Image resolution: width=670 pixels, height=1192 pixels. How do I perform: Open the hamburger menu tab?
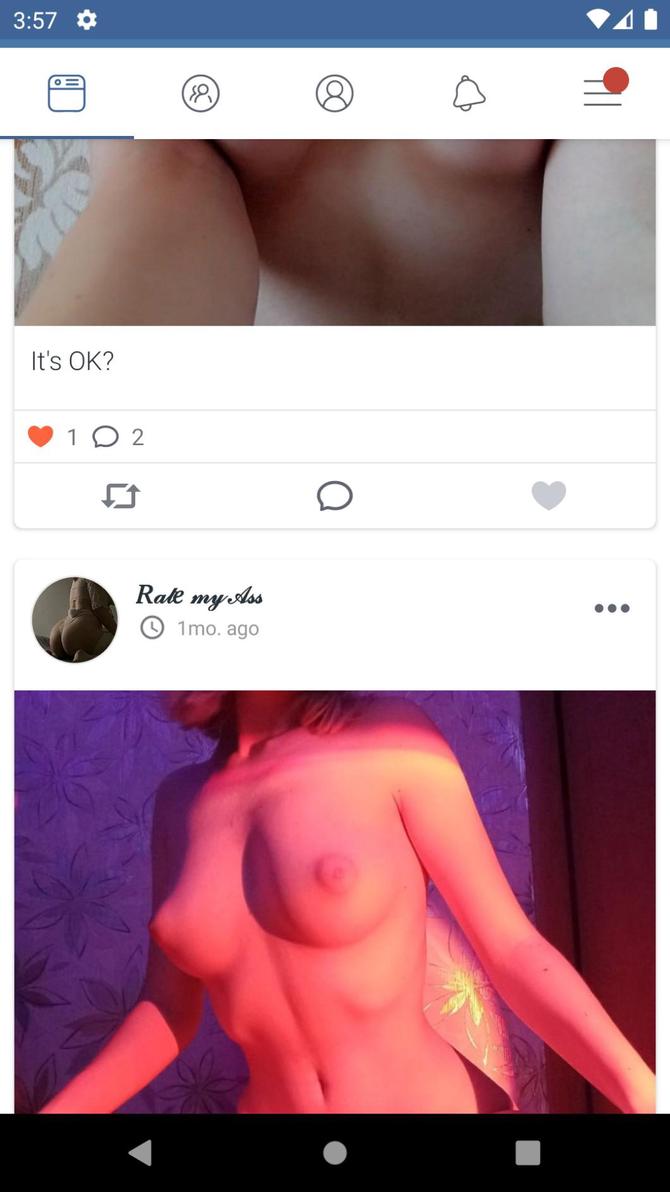(x=603, y=93)
